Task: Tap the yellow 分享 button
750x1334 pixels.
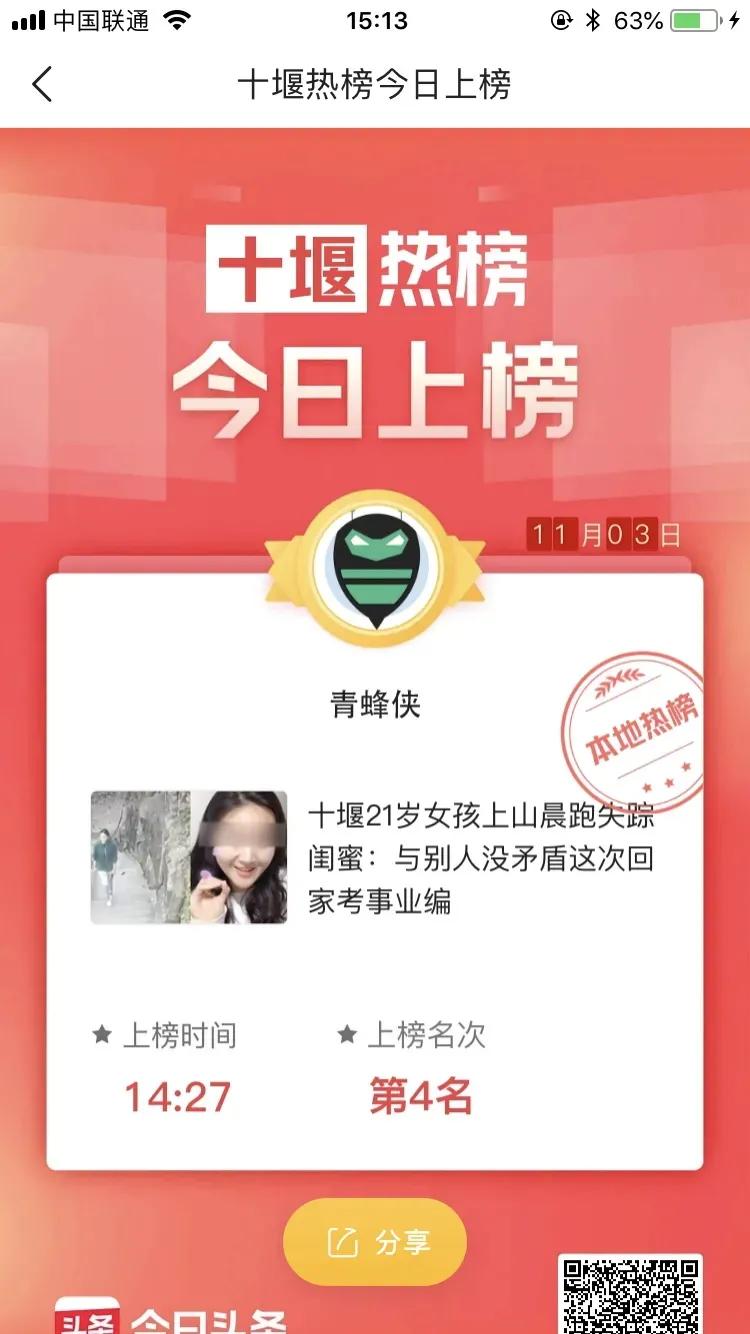Action: [x=375, y=1242]
